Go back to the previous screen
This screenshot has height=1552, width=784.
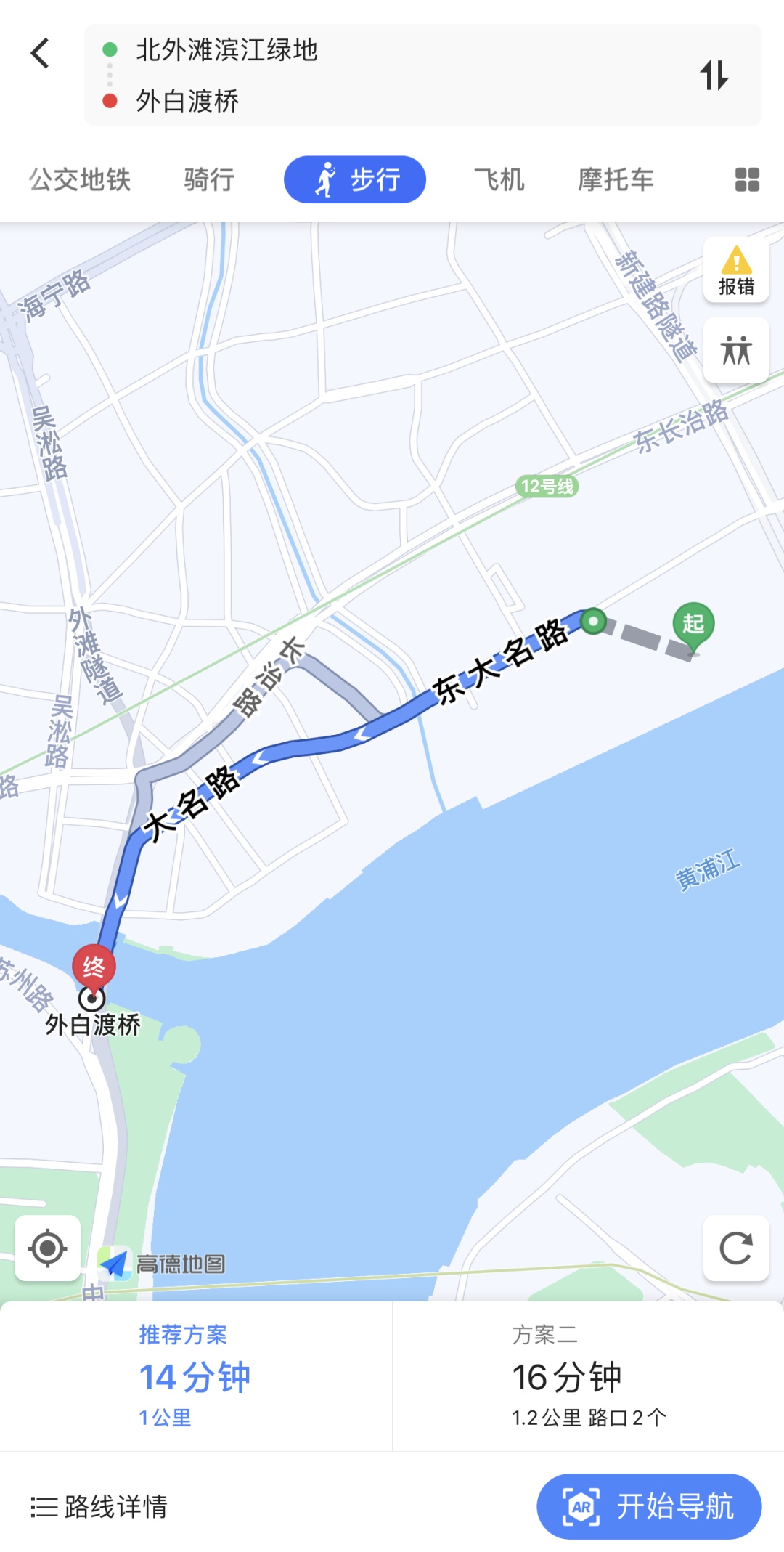pyautogui.click(x=41, y=54)
